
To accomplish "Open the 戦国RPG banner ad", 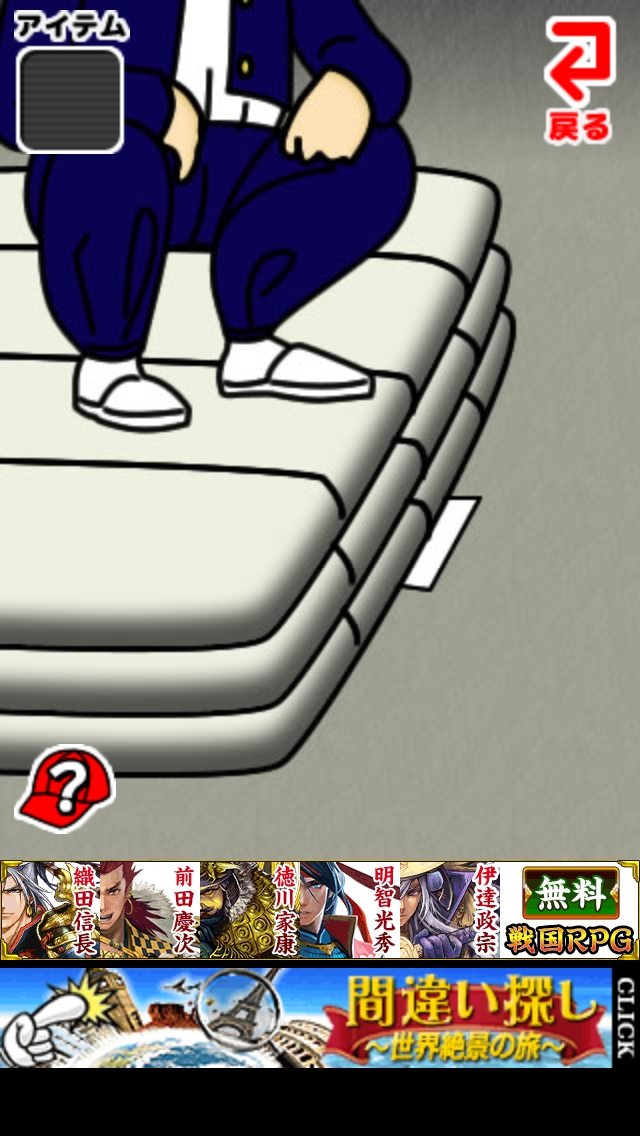I will tap(320, 910).
